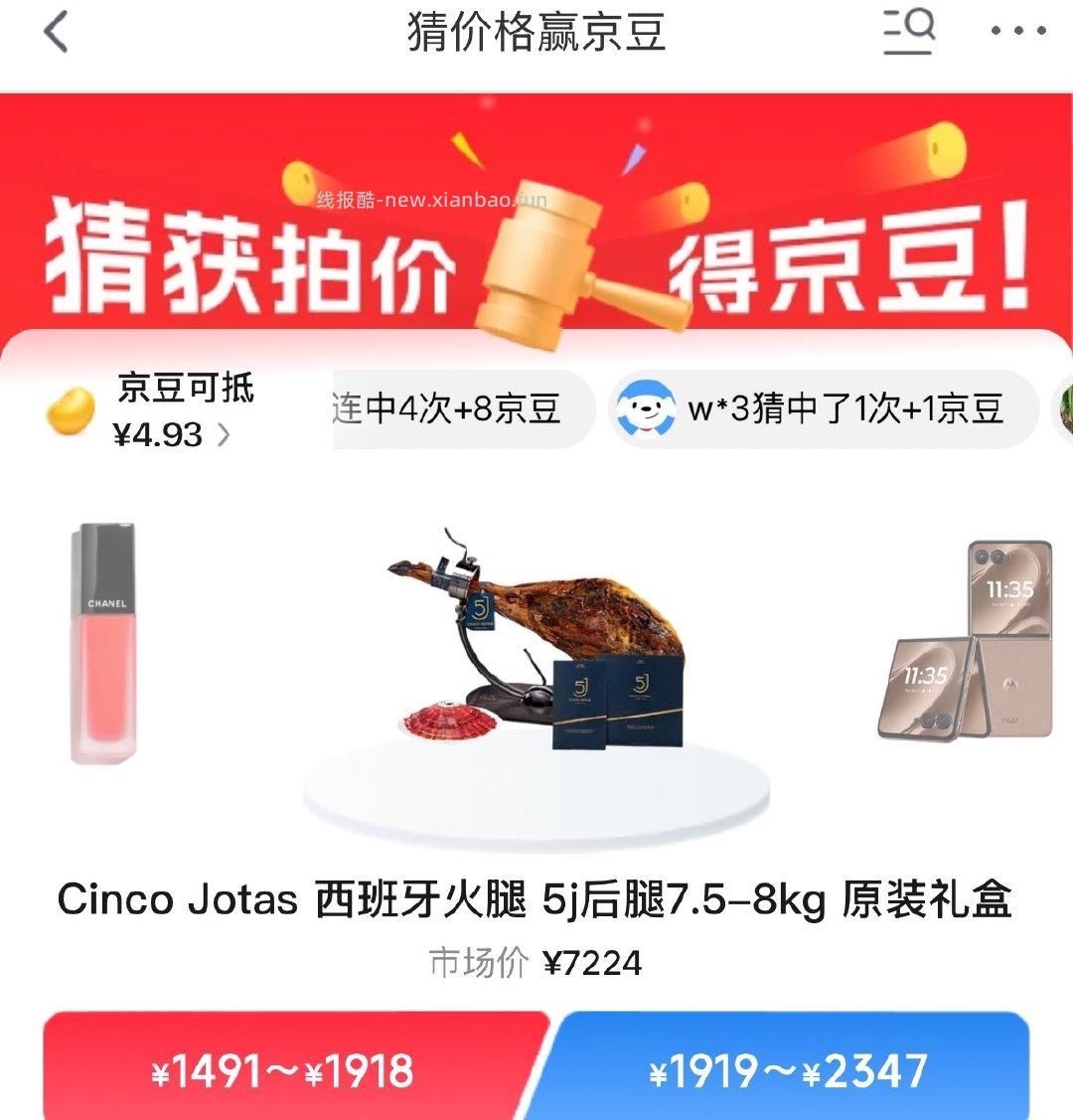Click the Cinco Jotas 西班牙火腿 product title
This screenshot has width=1073, height=1120.
(x=536, y=900)
